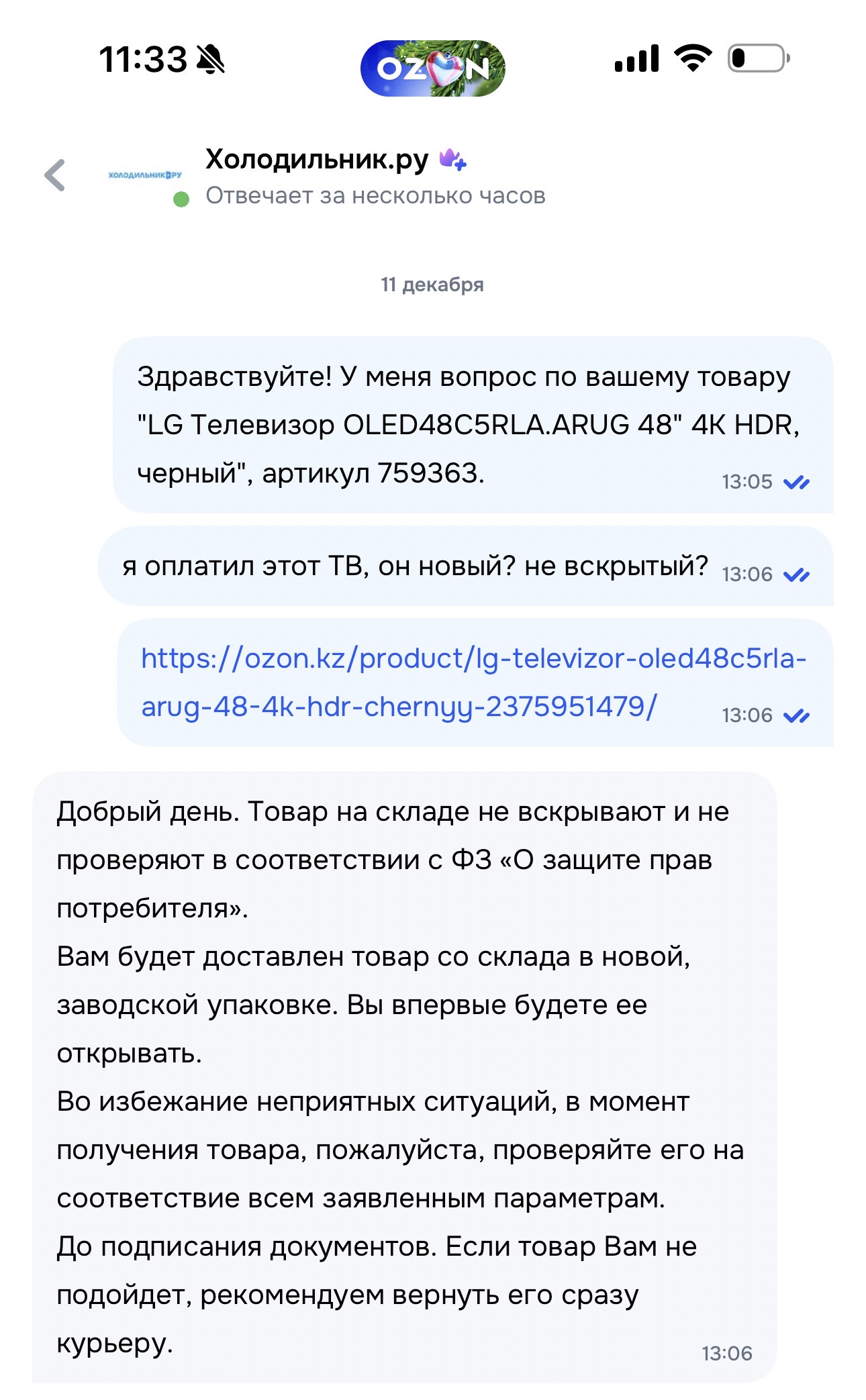
Task: Go back from the Холодильник.ру chat
Action: pyautogui.click(x=55, y=176)
